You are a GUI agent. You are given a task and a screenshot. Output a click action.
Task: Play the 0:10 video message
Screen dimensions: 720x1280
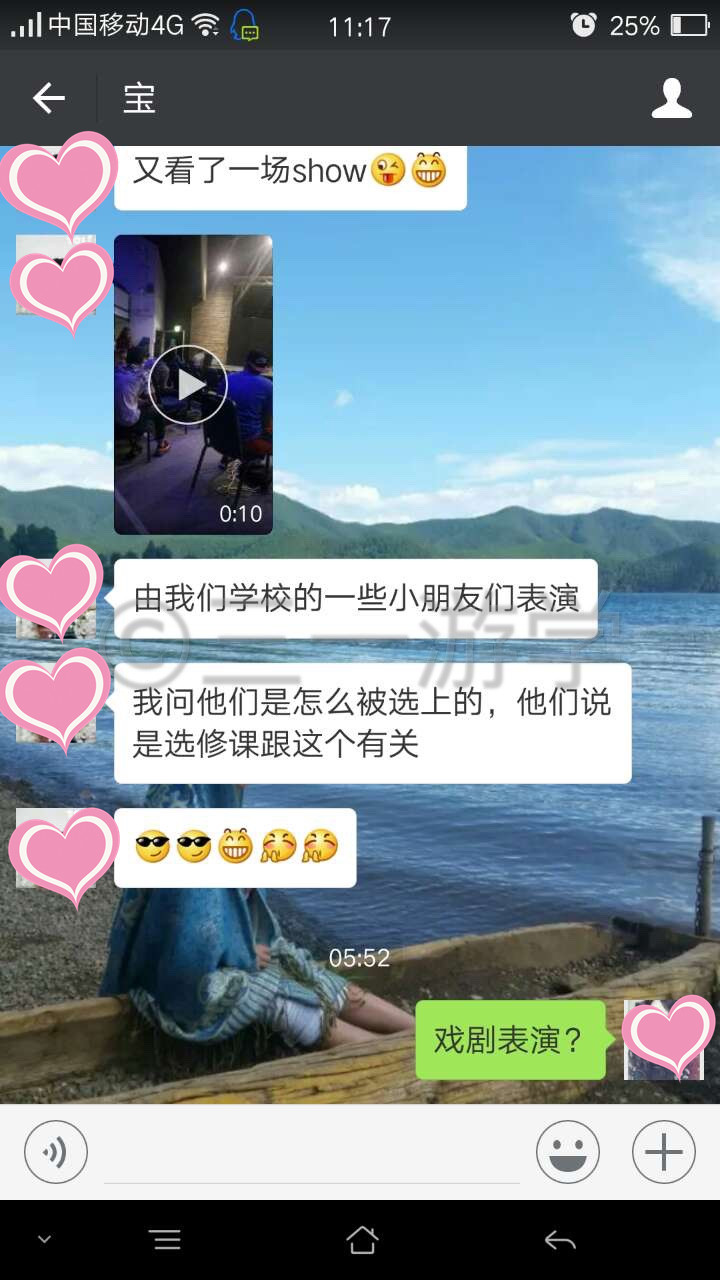pos(193,385)
